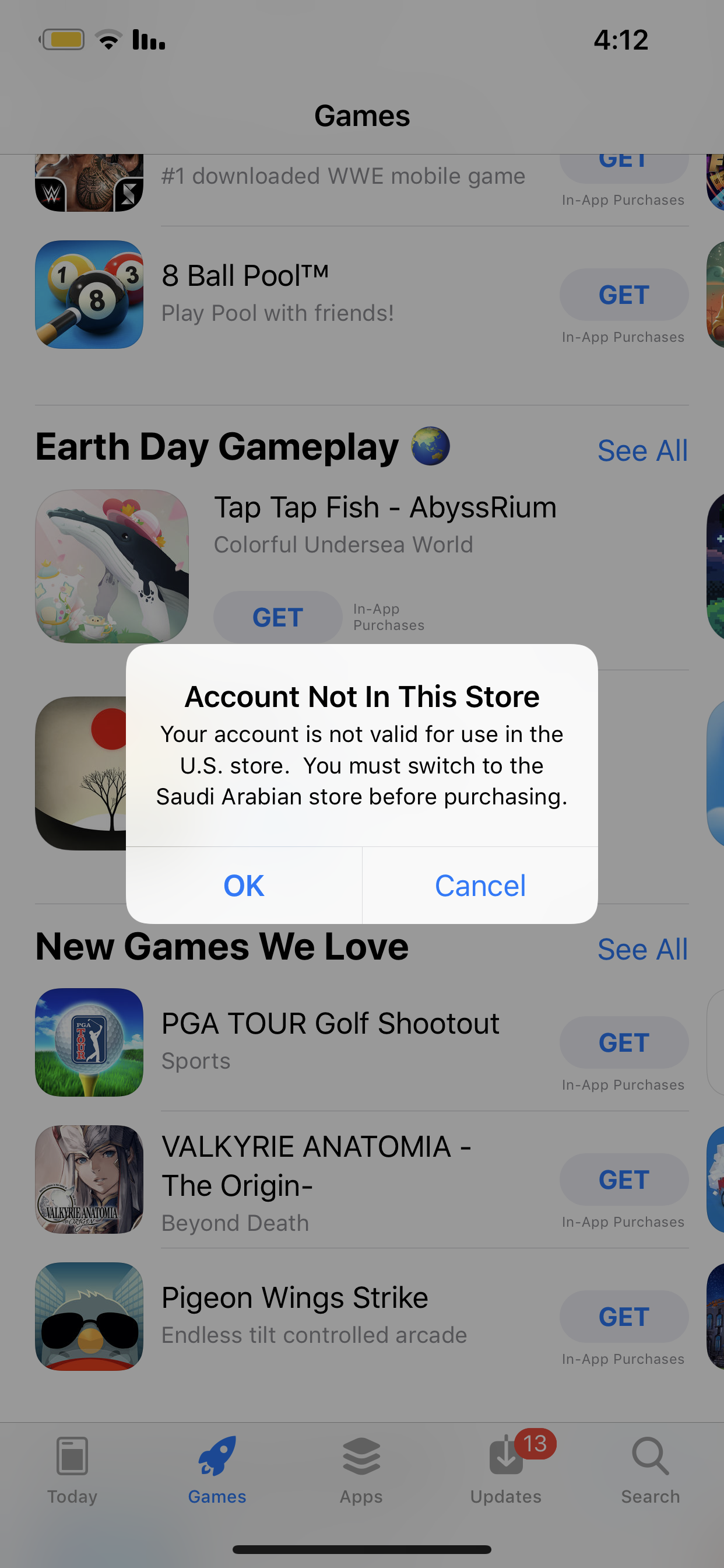Open the Updates tab
The width and height of the screenshot is (724, 1568).
(505, 1468)
